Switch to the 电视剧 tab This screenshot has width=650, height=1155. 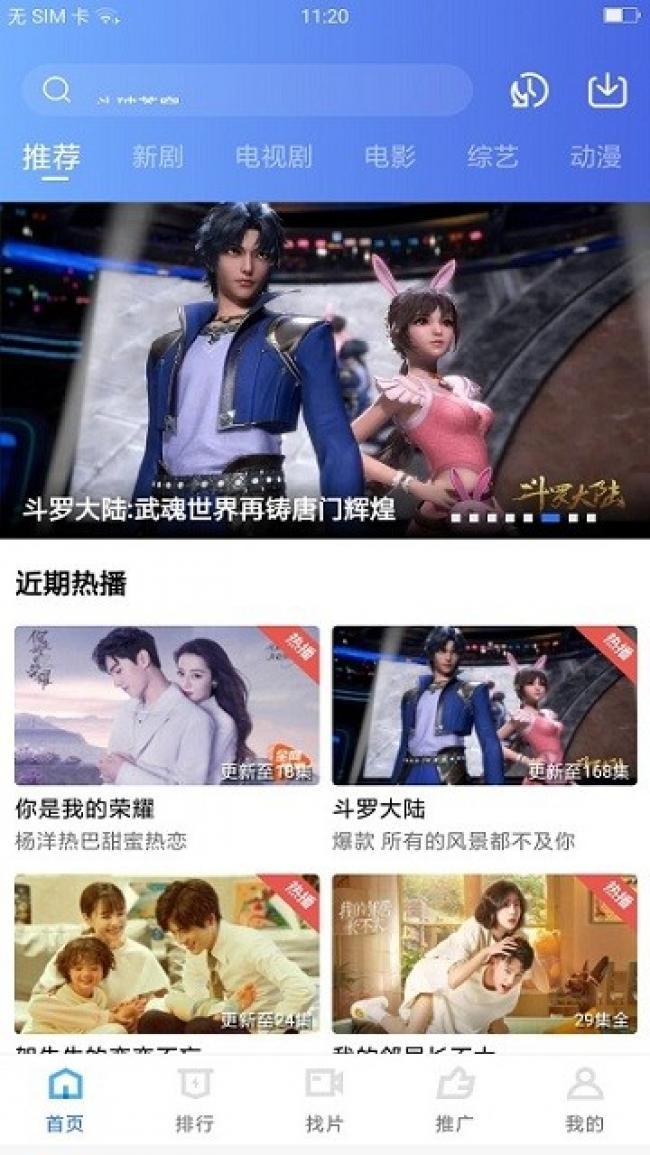pos(273,156)
